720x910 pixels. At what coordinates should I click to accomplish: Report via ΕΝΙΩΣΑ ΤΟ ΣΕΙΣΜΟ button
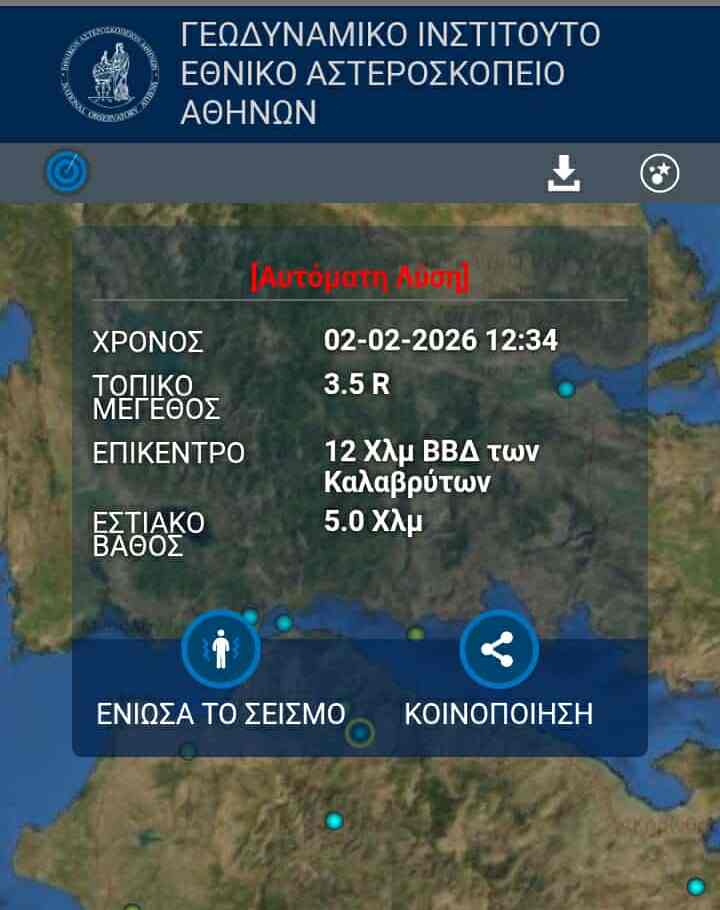221,651
